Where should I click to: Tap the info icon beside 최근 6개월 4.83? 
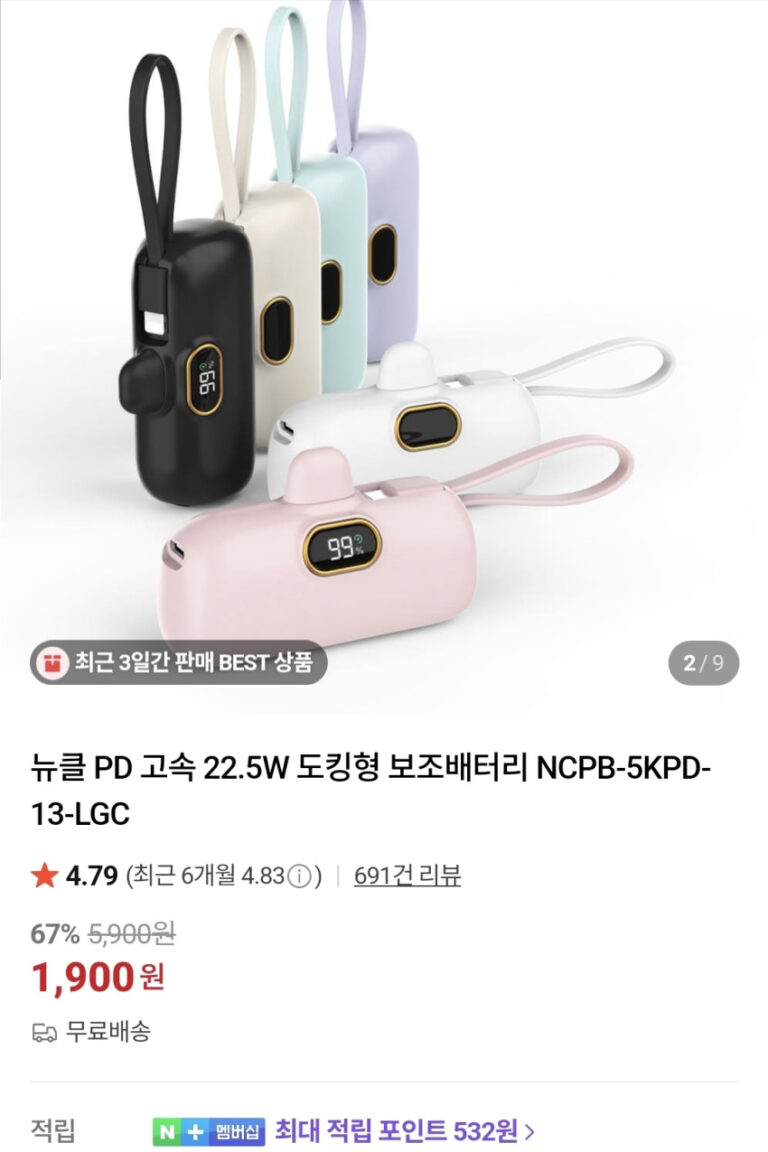tap(298, 877)
